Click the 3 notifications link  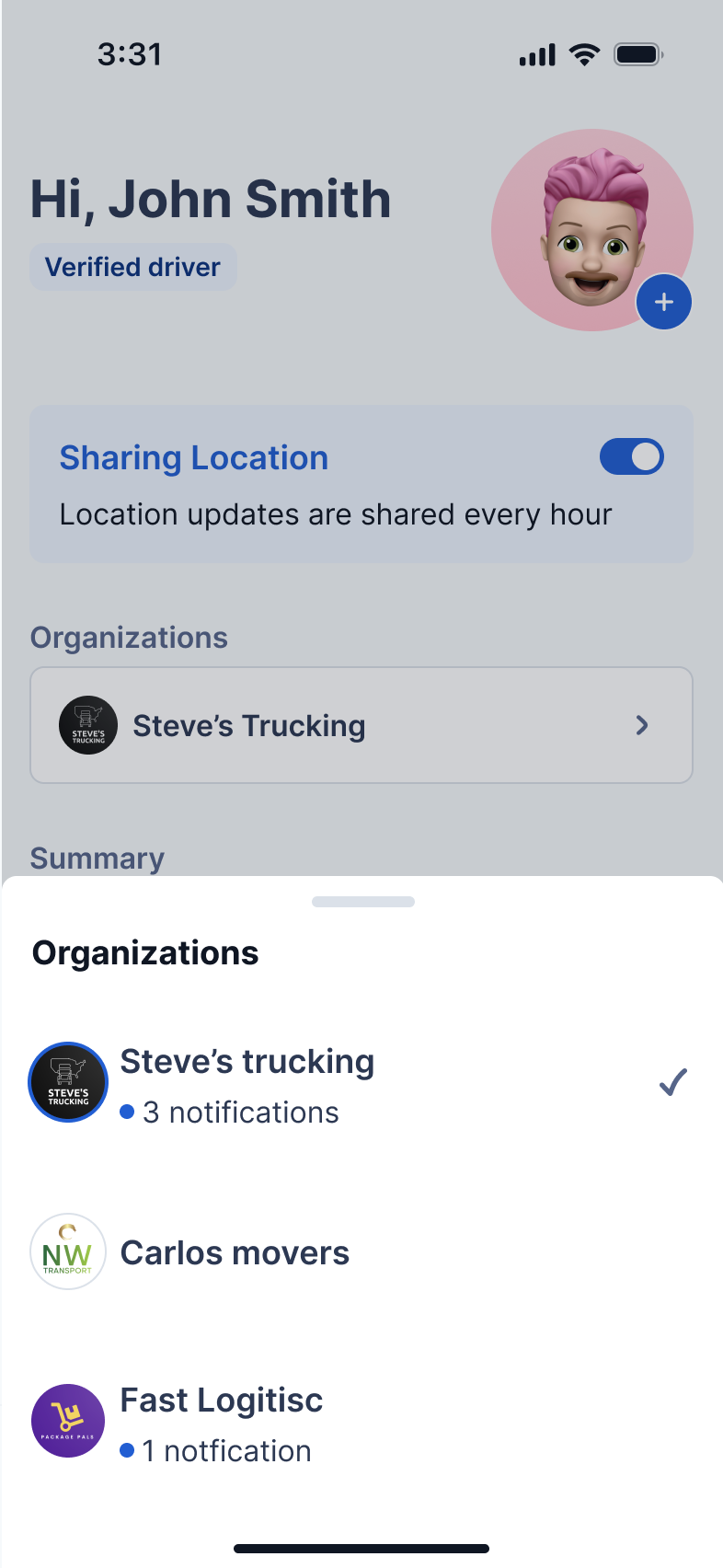coord(239,1112)
